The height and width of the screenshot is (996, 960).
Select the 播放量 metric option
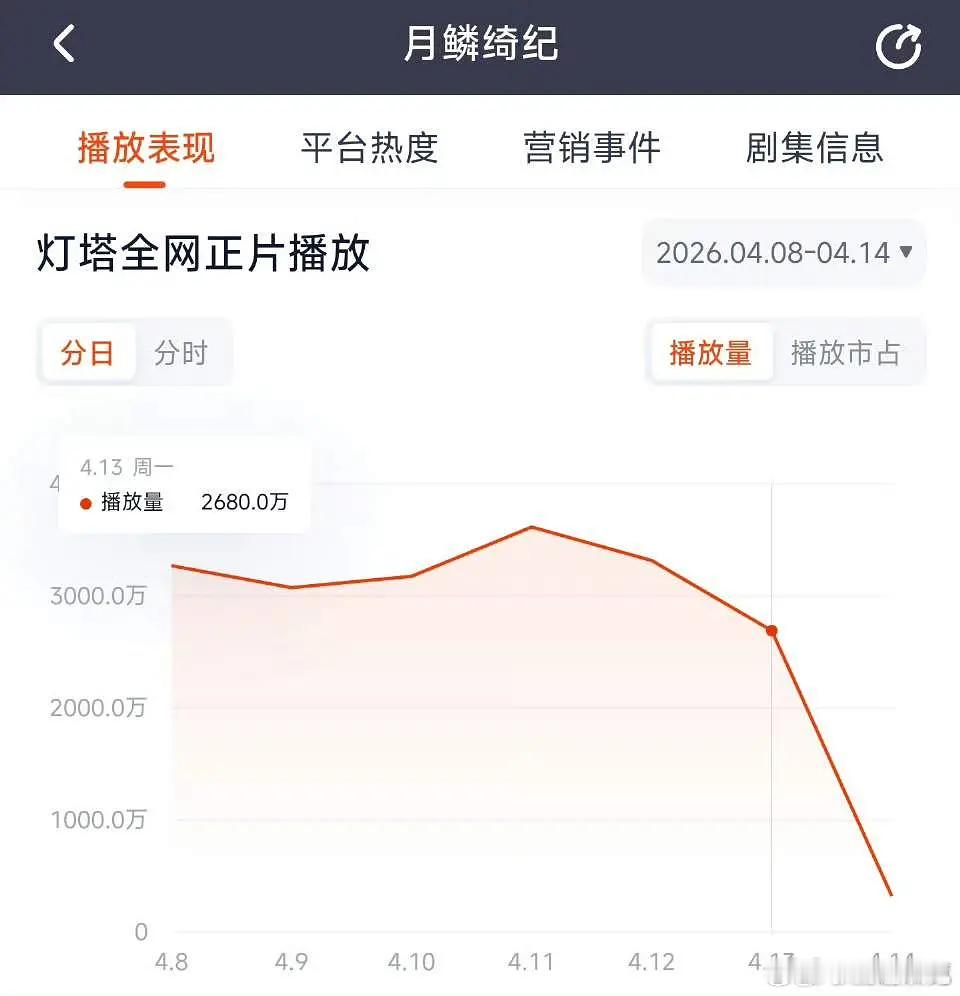[x=711, y=352]
